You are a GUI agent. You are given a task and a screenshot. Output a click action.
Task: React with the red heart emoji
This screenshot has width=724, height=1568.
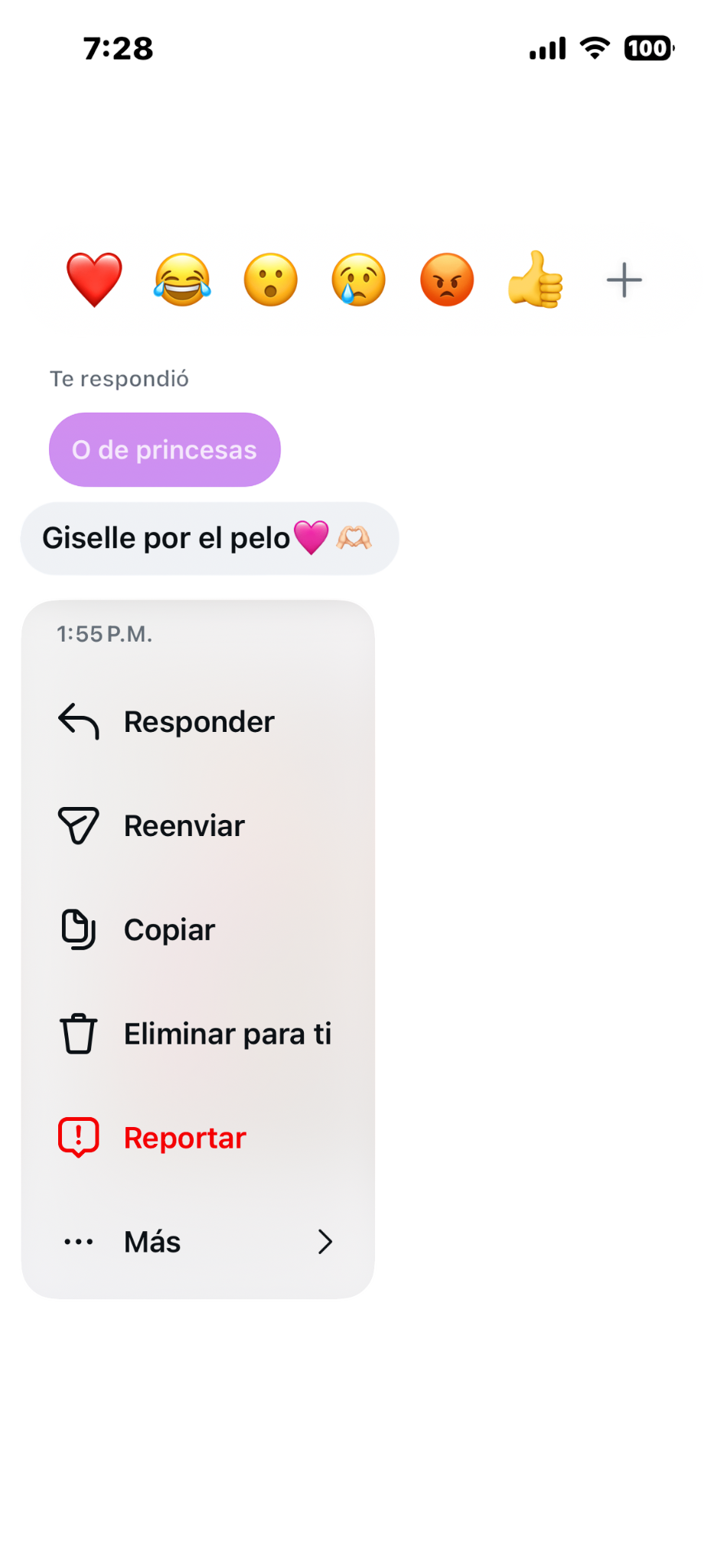[x=94, y=280]
